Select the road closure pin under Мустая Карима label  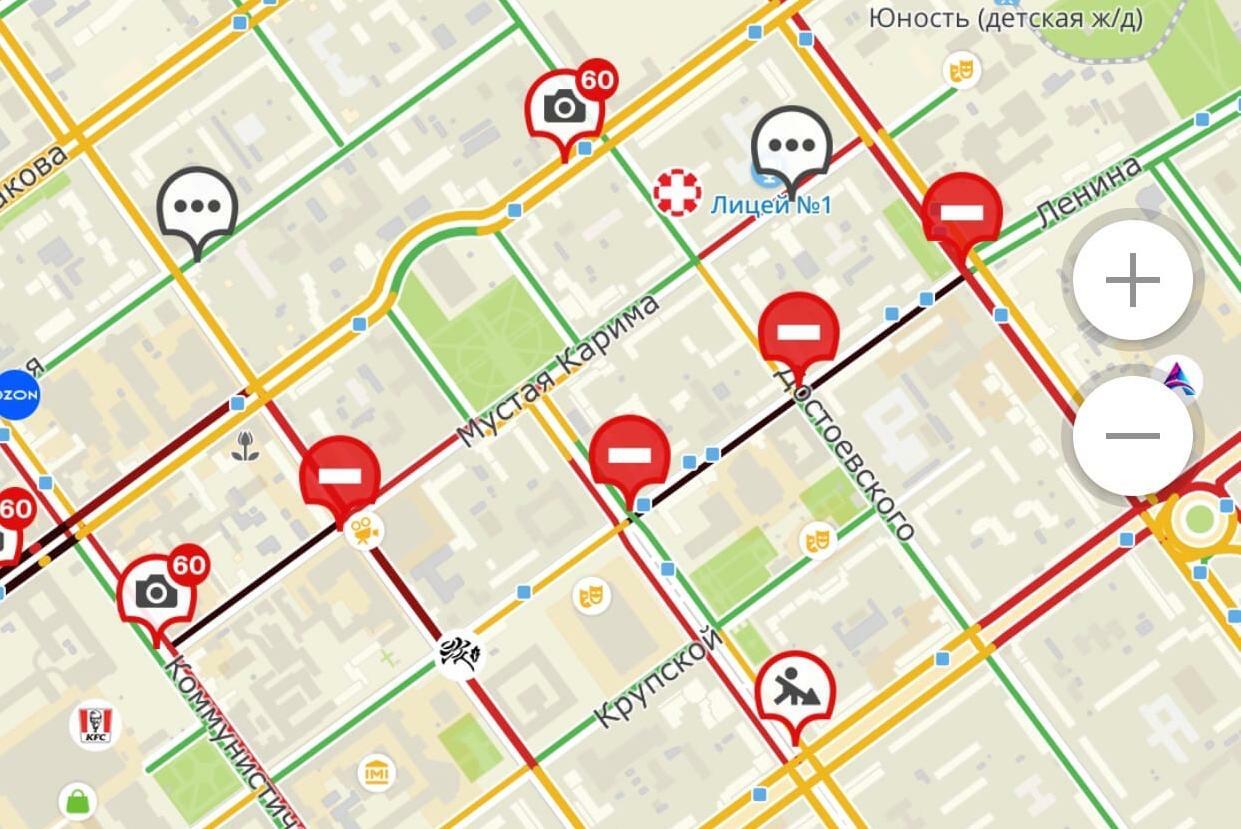[x=629, y=455]
